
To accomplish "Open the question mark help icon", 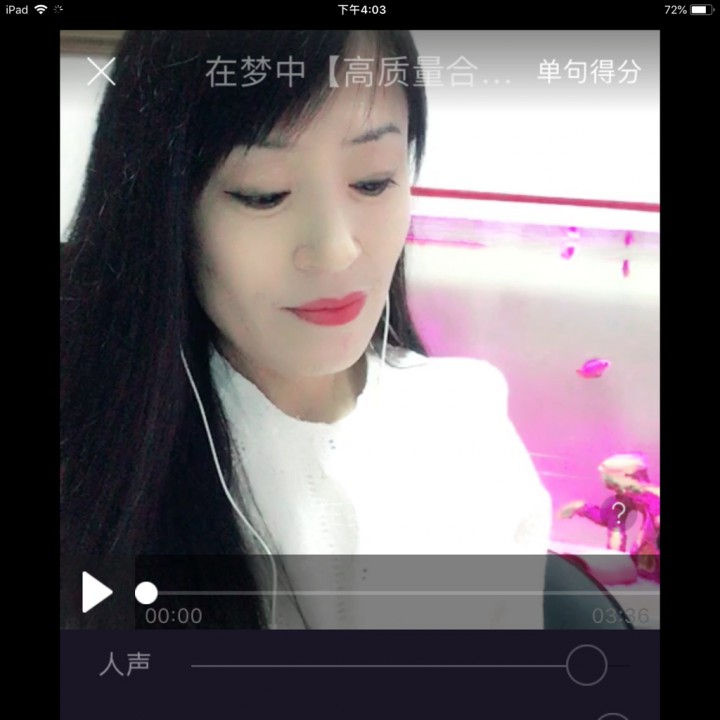I will 619,514.
